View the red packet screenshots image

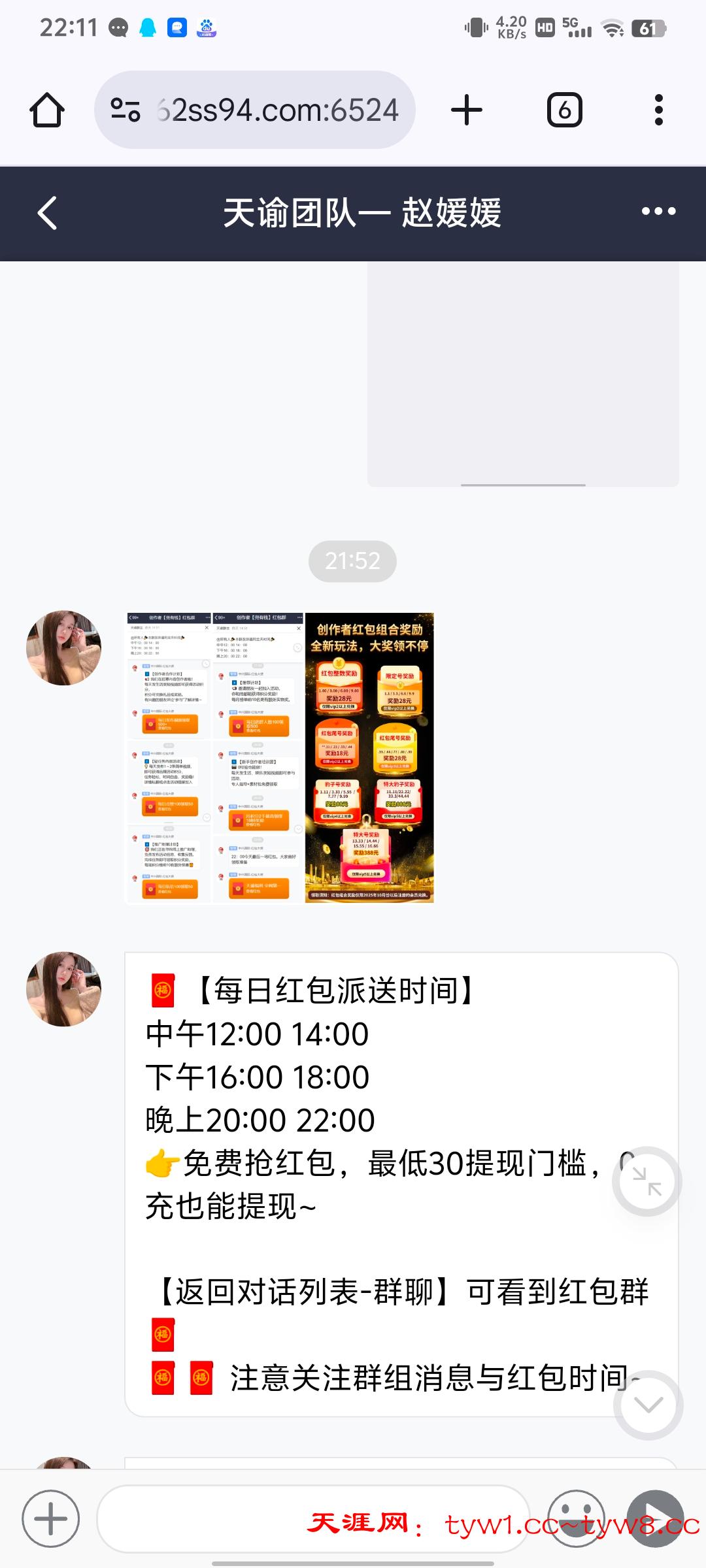tap(280, 758)
